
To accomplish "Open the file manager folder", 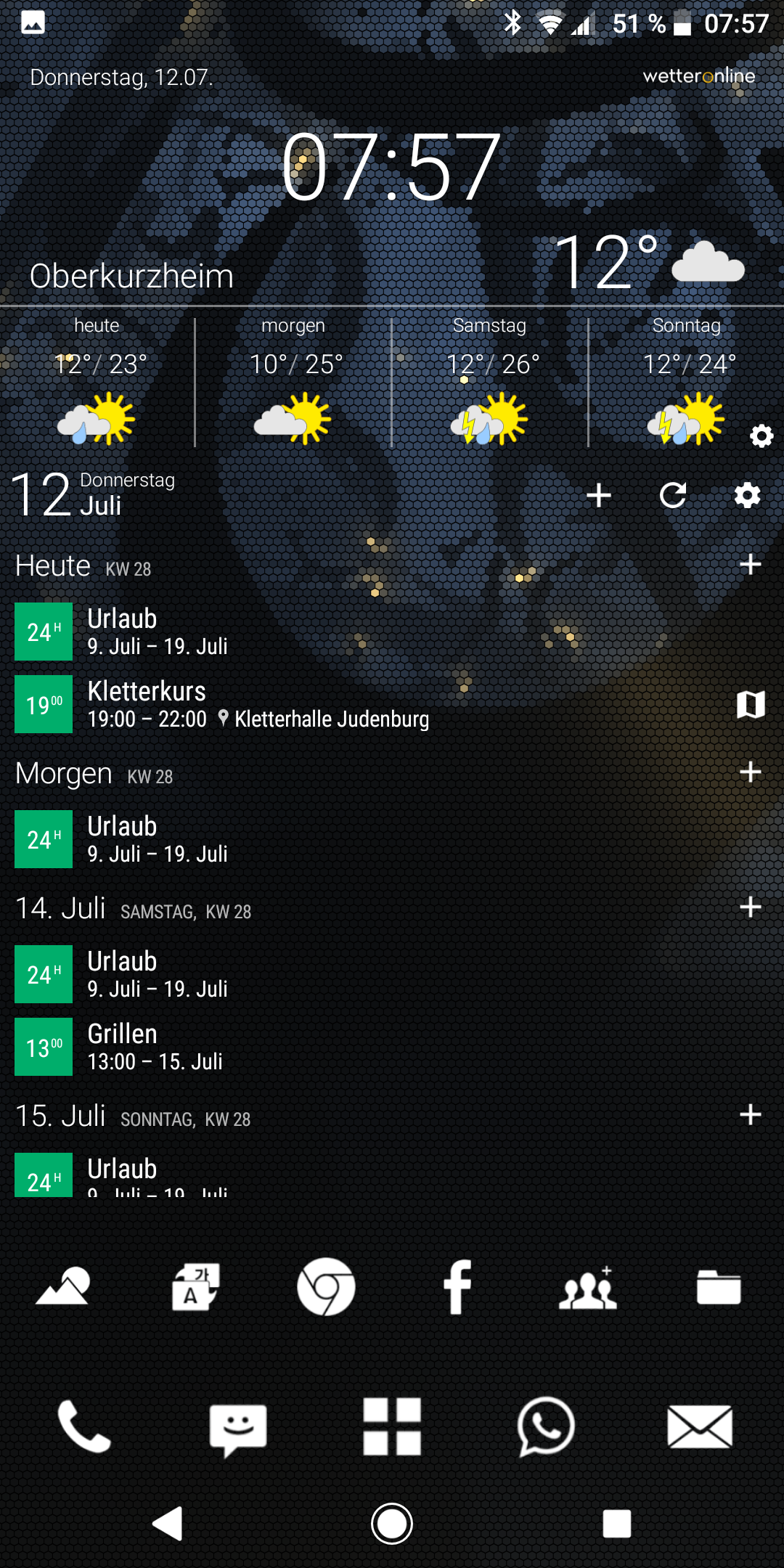I will [719, 1287].
